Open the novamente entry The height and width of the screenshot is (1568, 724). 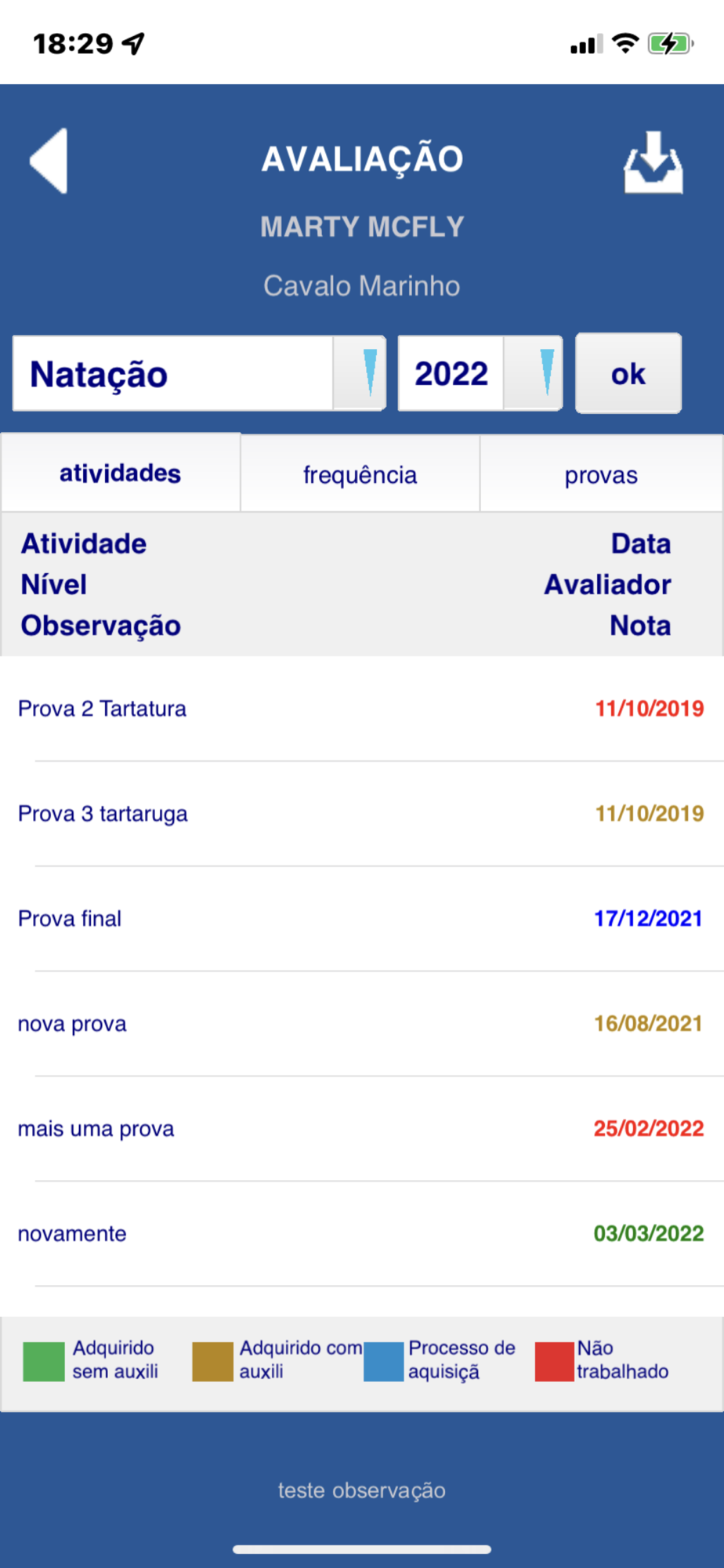click(360, 1234)
